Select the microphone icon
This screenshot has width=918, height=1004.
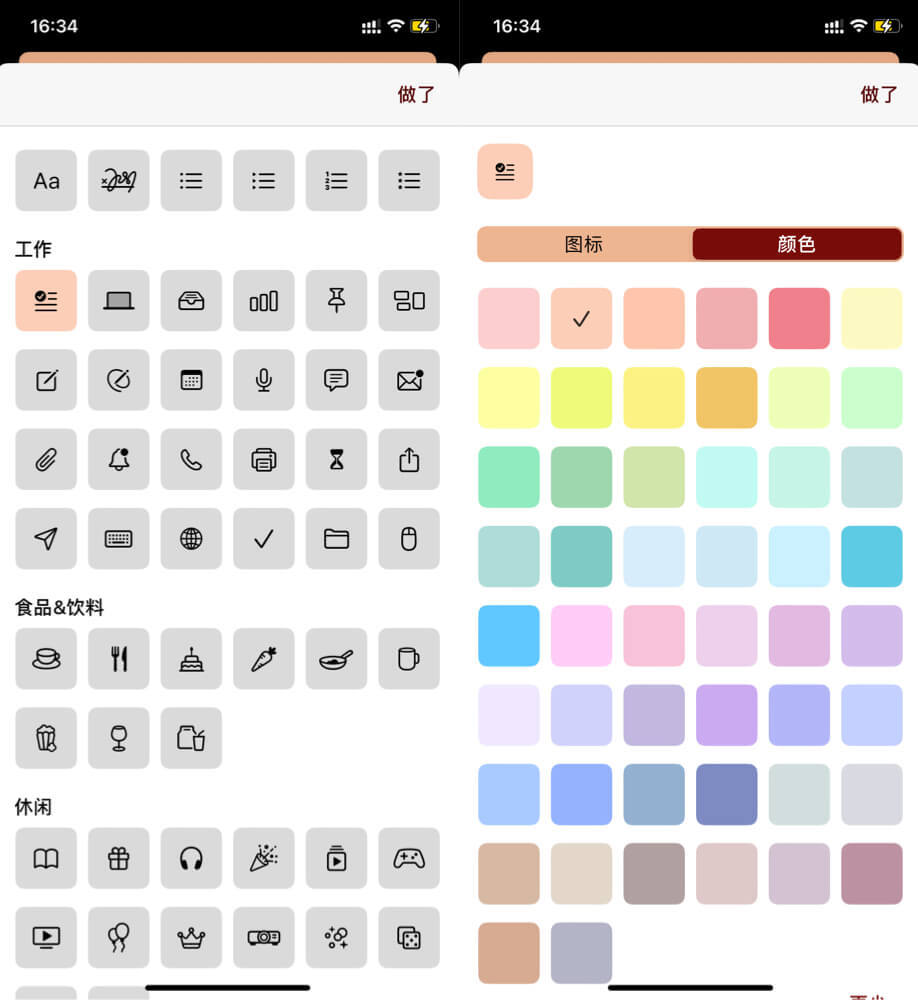pos(264,380)
